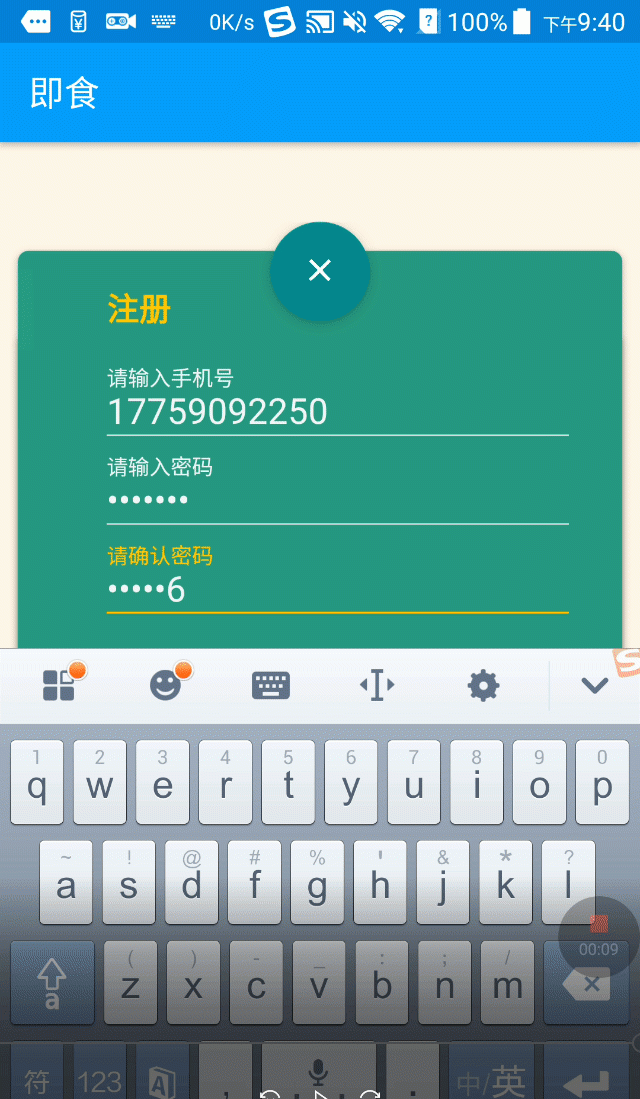Open the keyboard's four-square toolbox menu
Viewport: 640px width, 1099px height.
(59, 685)
